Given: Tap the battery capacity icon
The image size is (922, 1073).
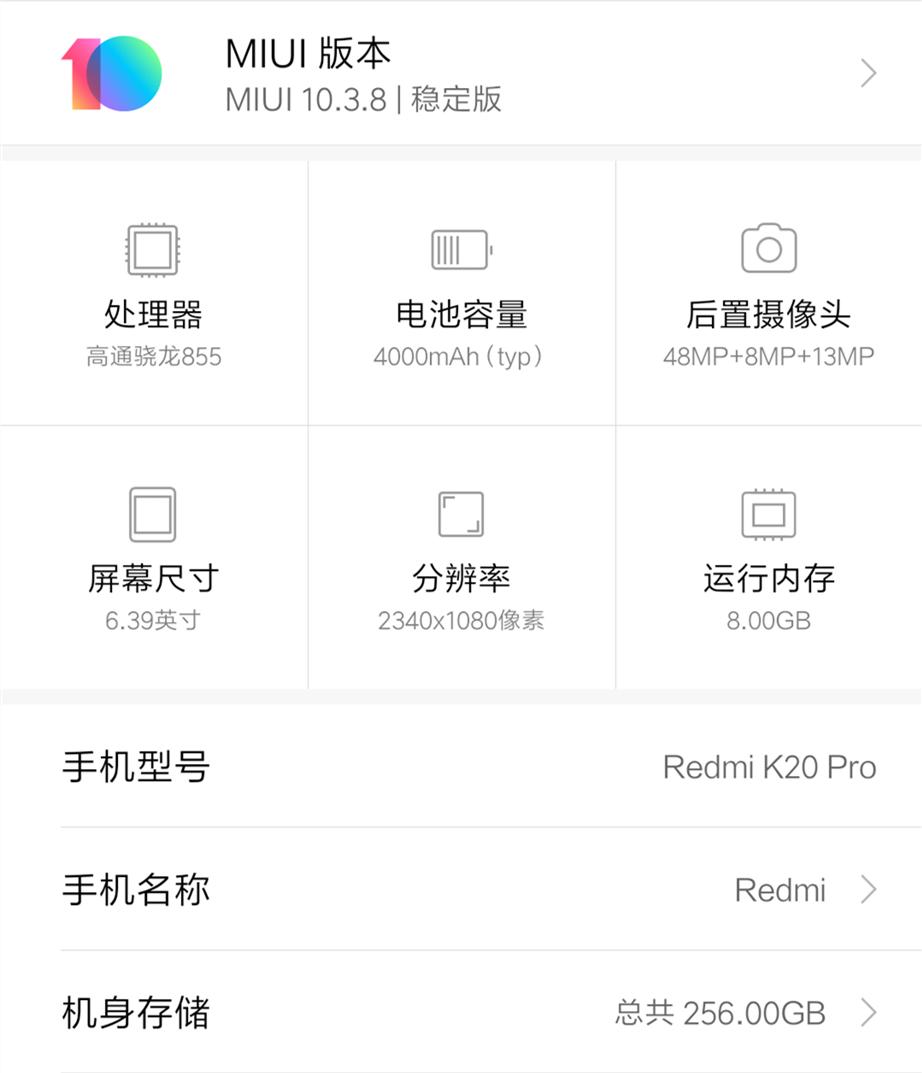Looking at the screenshot, I should pyautogui.click(x=460, y=250).
